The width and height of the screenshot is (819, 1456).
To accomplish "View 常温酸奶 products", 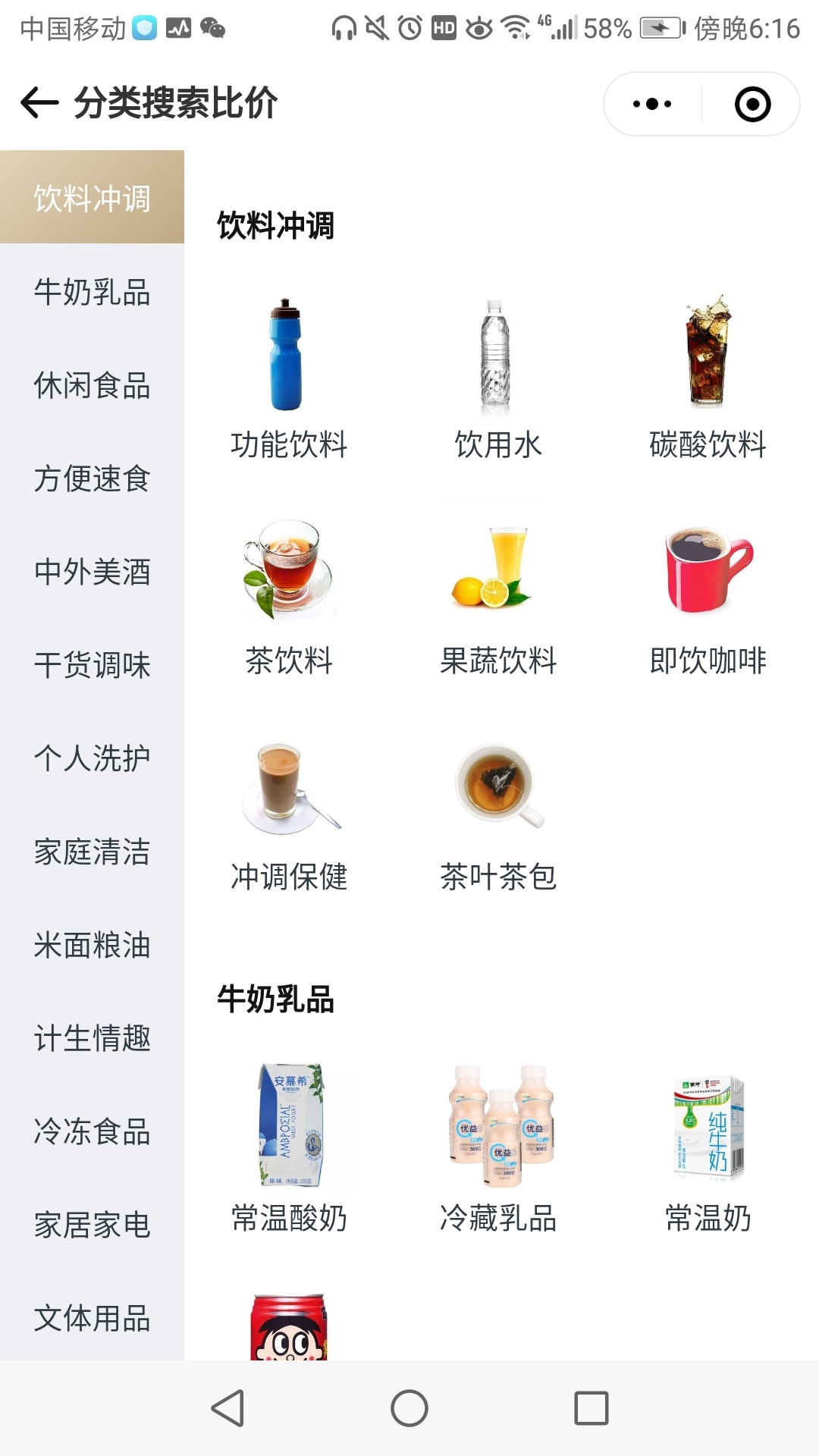I will tap(289, 1147).
